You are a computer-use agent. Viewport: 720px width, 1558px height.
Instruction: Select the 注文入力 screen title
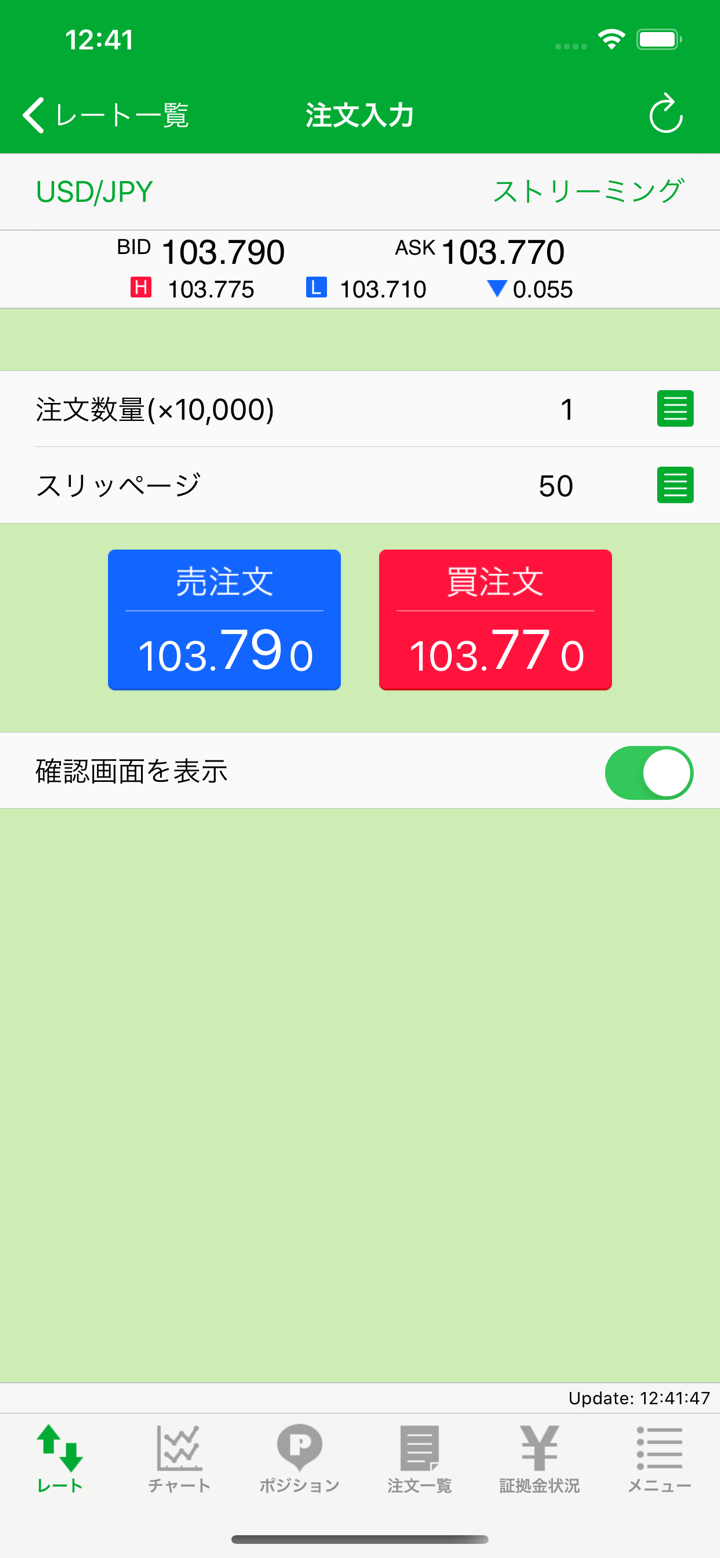click(x=359, y=113)
